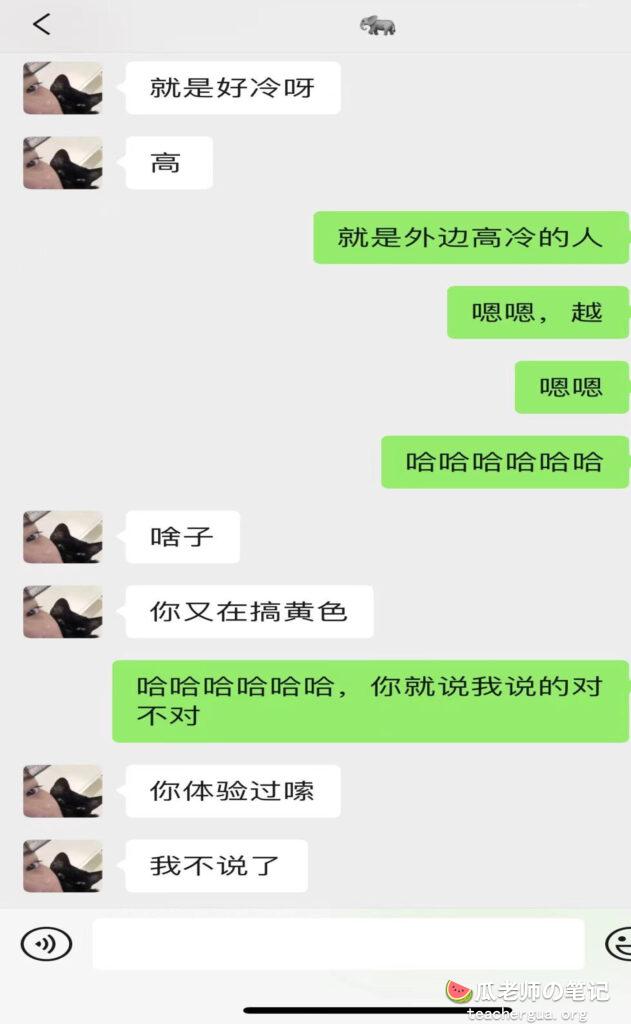631x1024 pixels.
Task: Go back to the chat list
Action: (x=41, y=25)
